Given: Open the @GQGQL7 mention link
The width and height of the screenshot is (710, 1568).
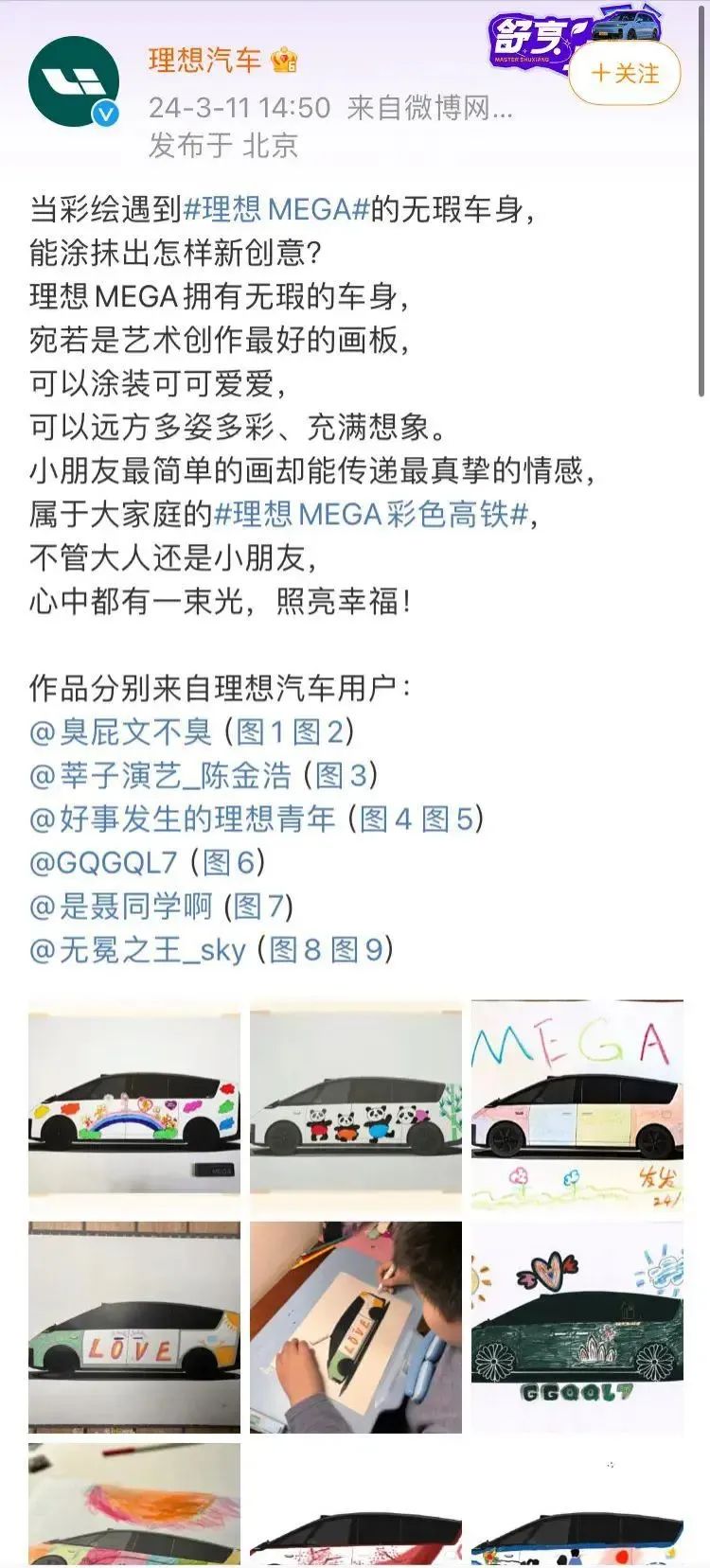Looking at the screenshot, I should pos(104,863).
